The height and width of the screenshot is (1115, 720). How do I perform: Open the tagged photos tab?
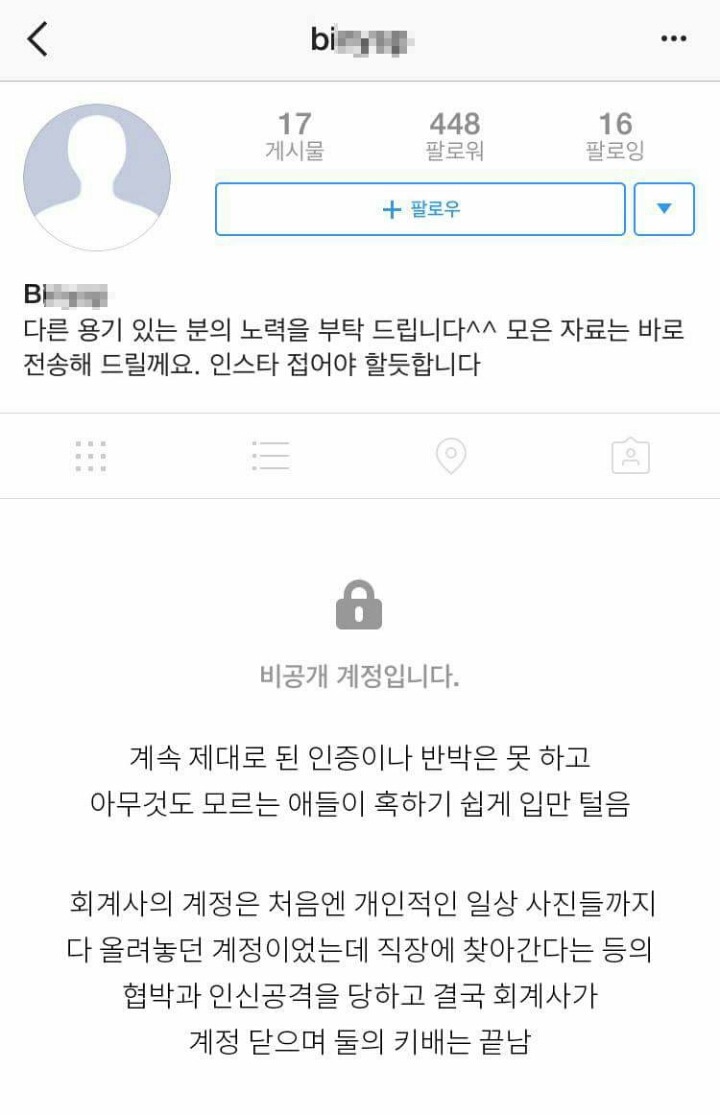pos(630,456)
